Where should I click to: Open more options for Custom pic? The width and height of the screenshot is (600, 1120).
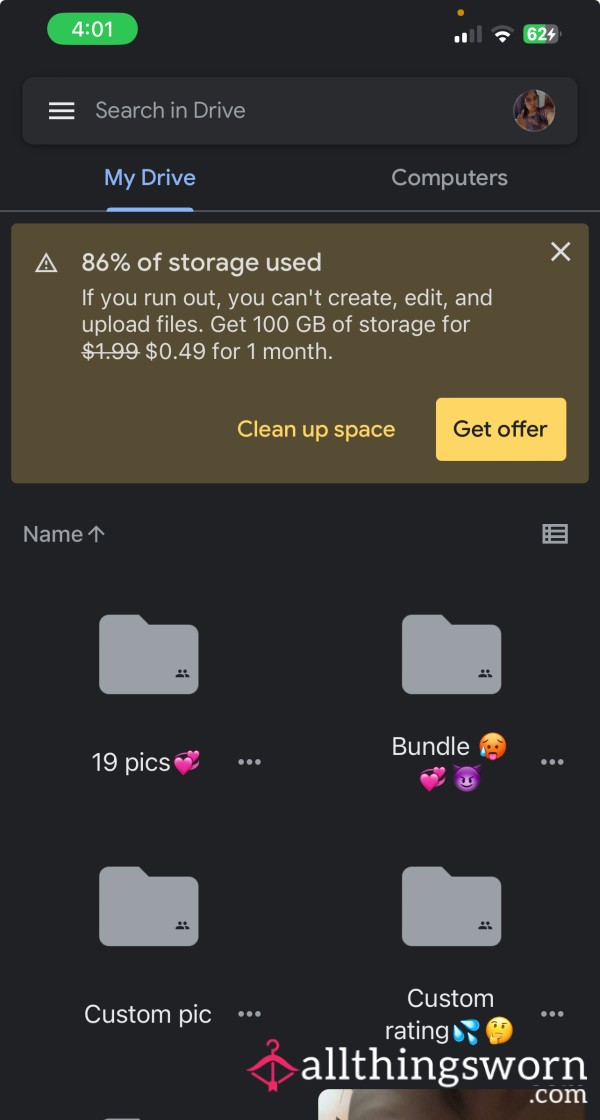pos(249,1014)
